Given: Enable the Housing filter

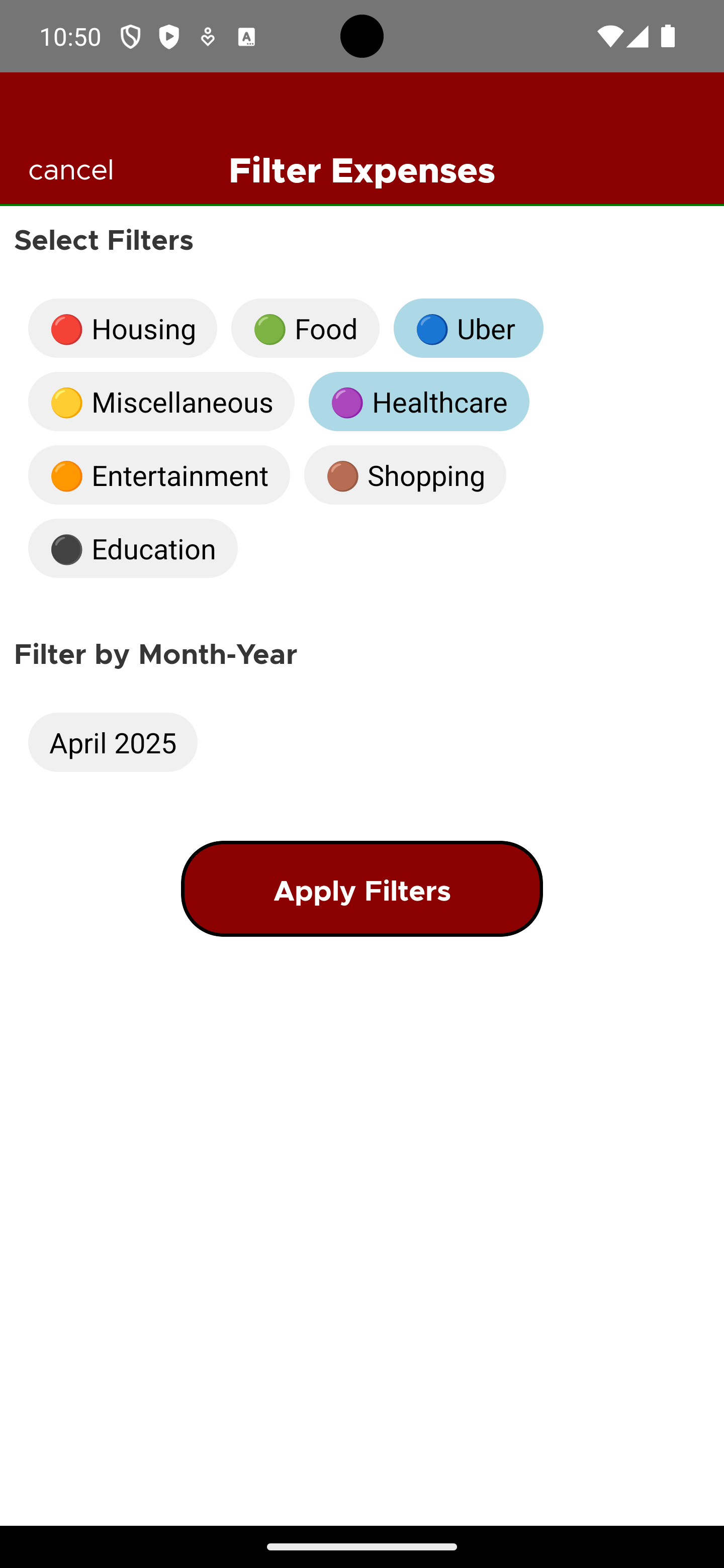Looking at the screenshot, I should 122,329.
